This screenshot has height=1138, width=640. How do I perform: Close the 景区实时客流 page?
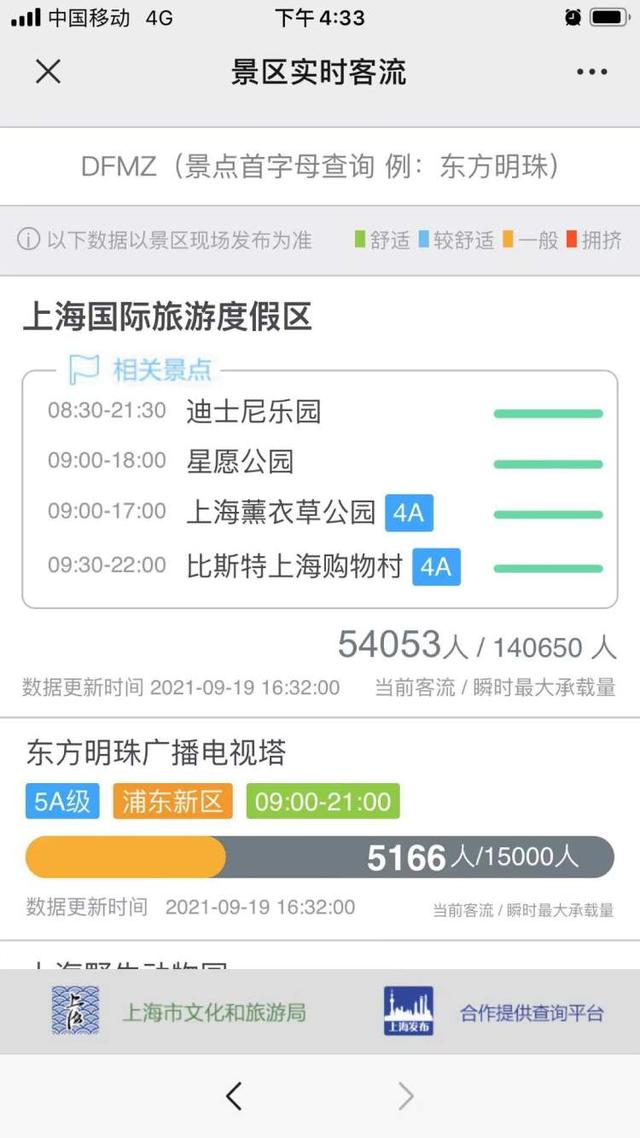coord(48,71)
